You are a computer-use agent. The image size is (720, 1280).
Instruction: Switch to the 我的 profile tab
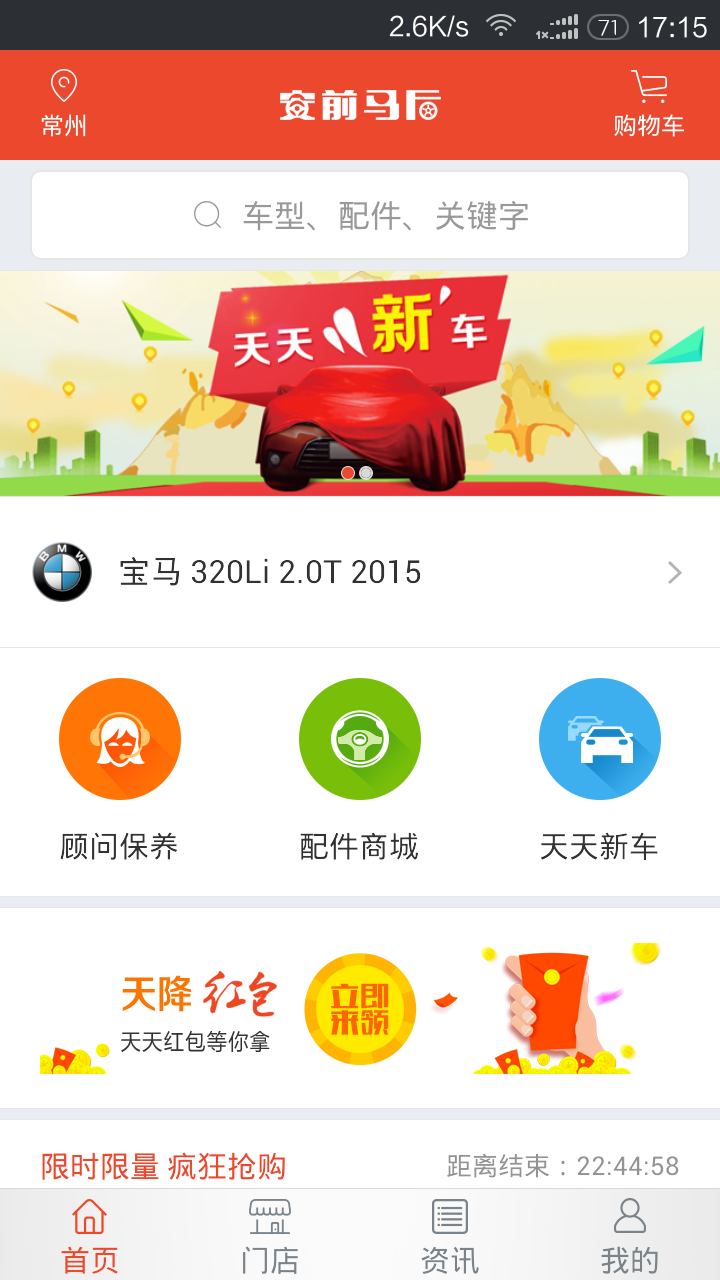(x=630, y=1236)
